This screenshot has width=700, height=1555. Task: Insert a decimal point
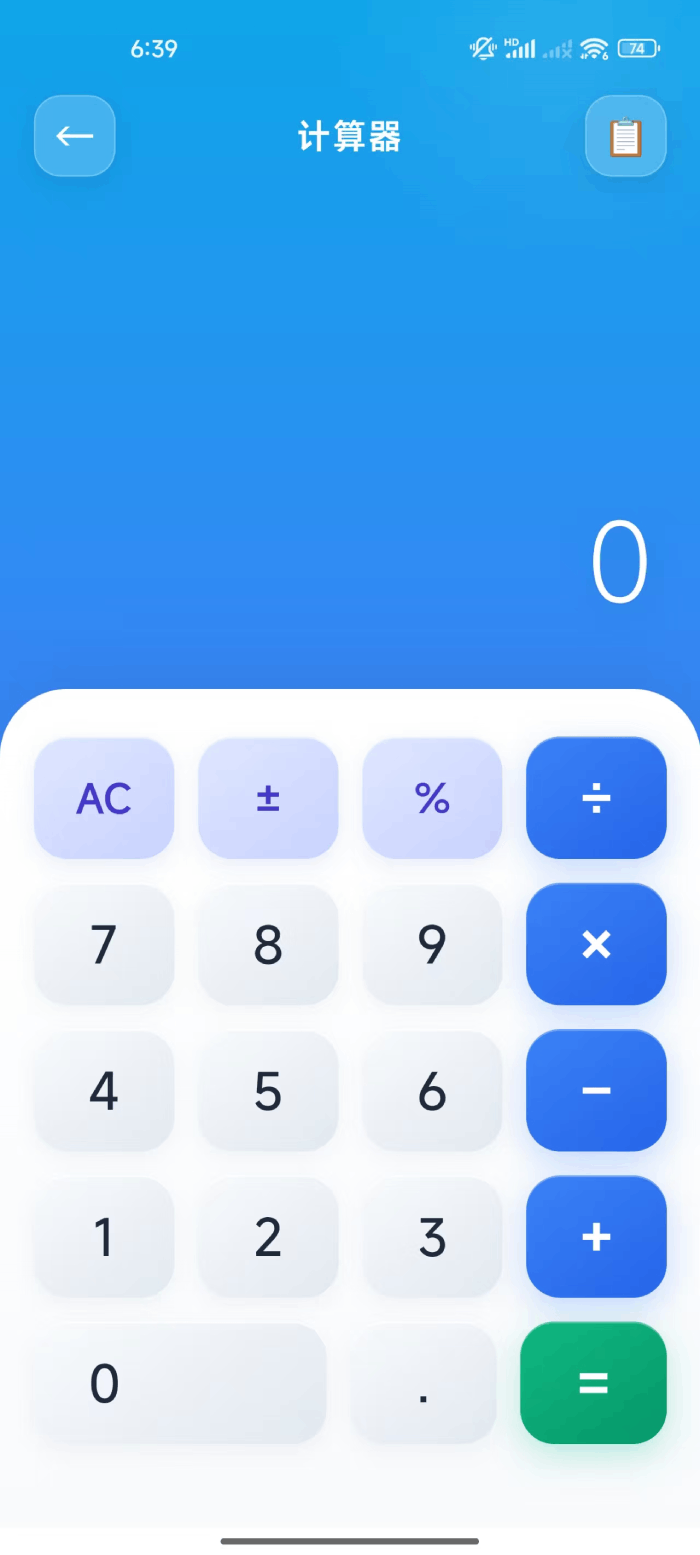pos(424,1383)
